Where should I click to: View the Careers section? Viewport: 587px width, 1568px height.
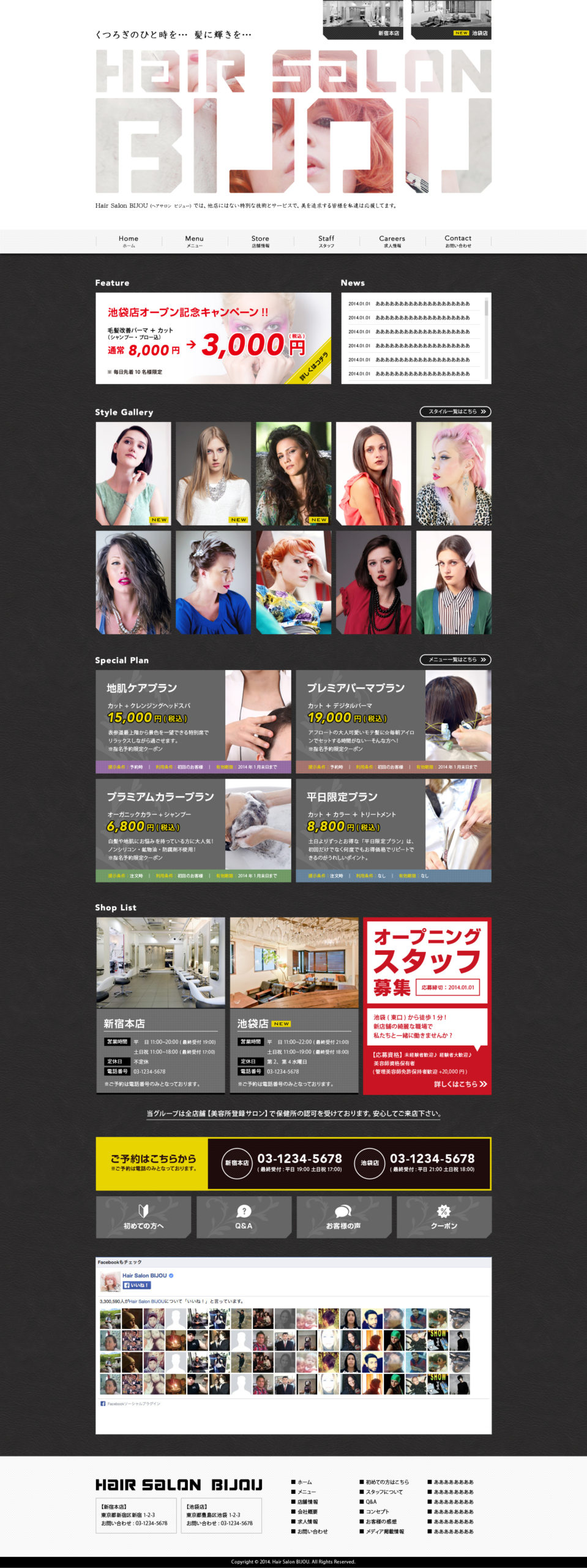392,241
